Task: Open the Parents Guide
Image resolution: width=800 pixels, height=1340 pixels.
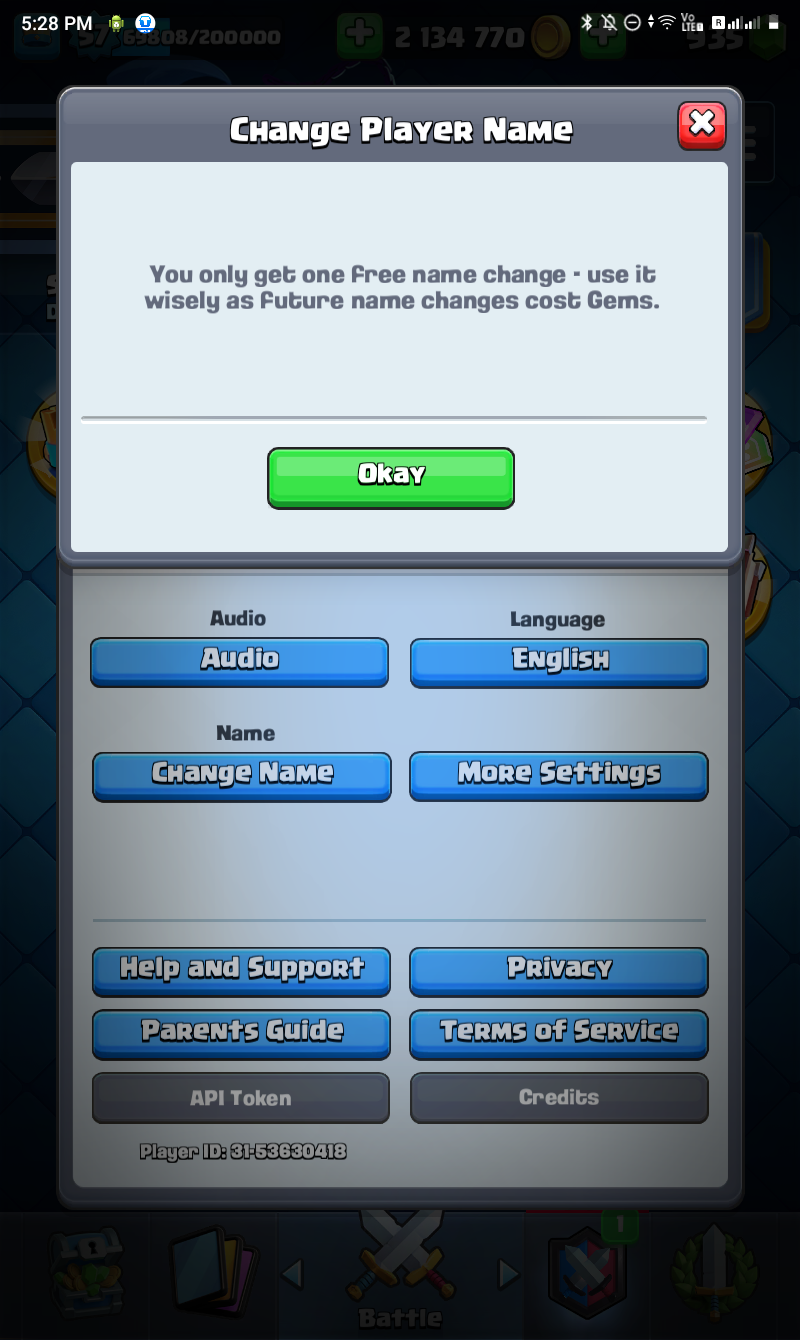Action: (x=242, y=1033)
